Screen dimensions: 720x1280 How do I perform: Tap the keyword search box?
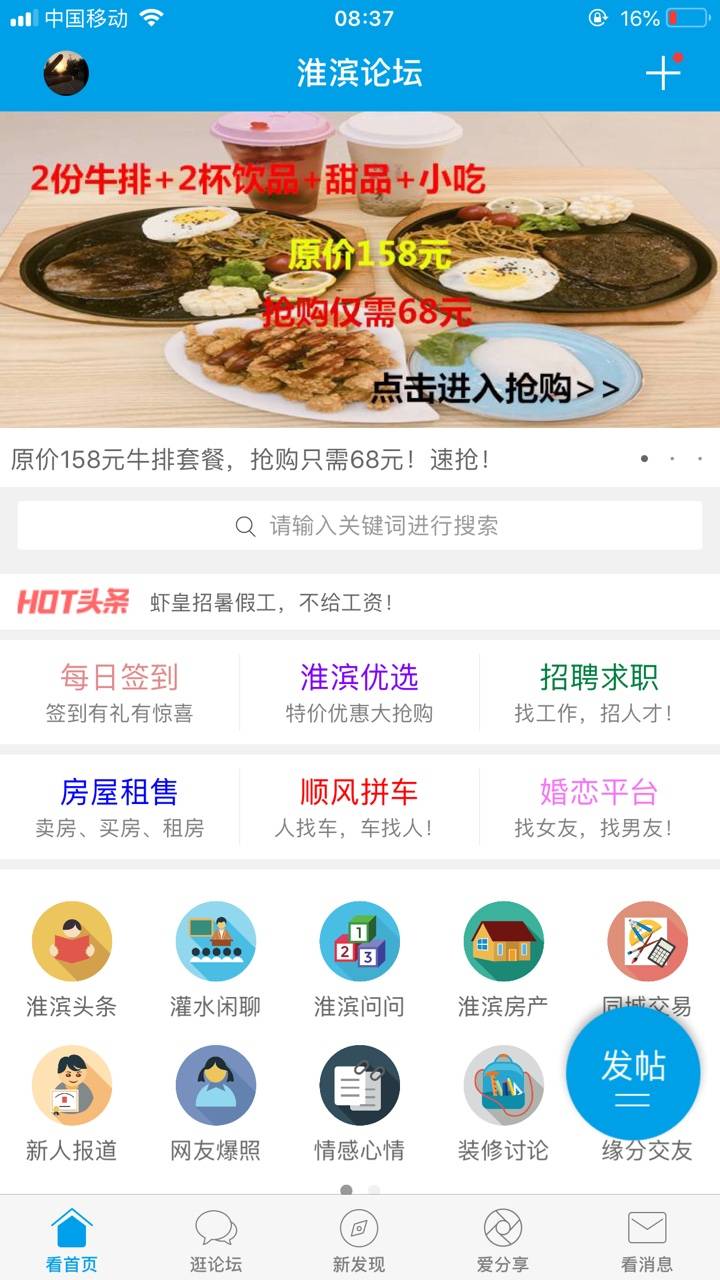pos(360,526)
